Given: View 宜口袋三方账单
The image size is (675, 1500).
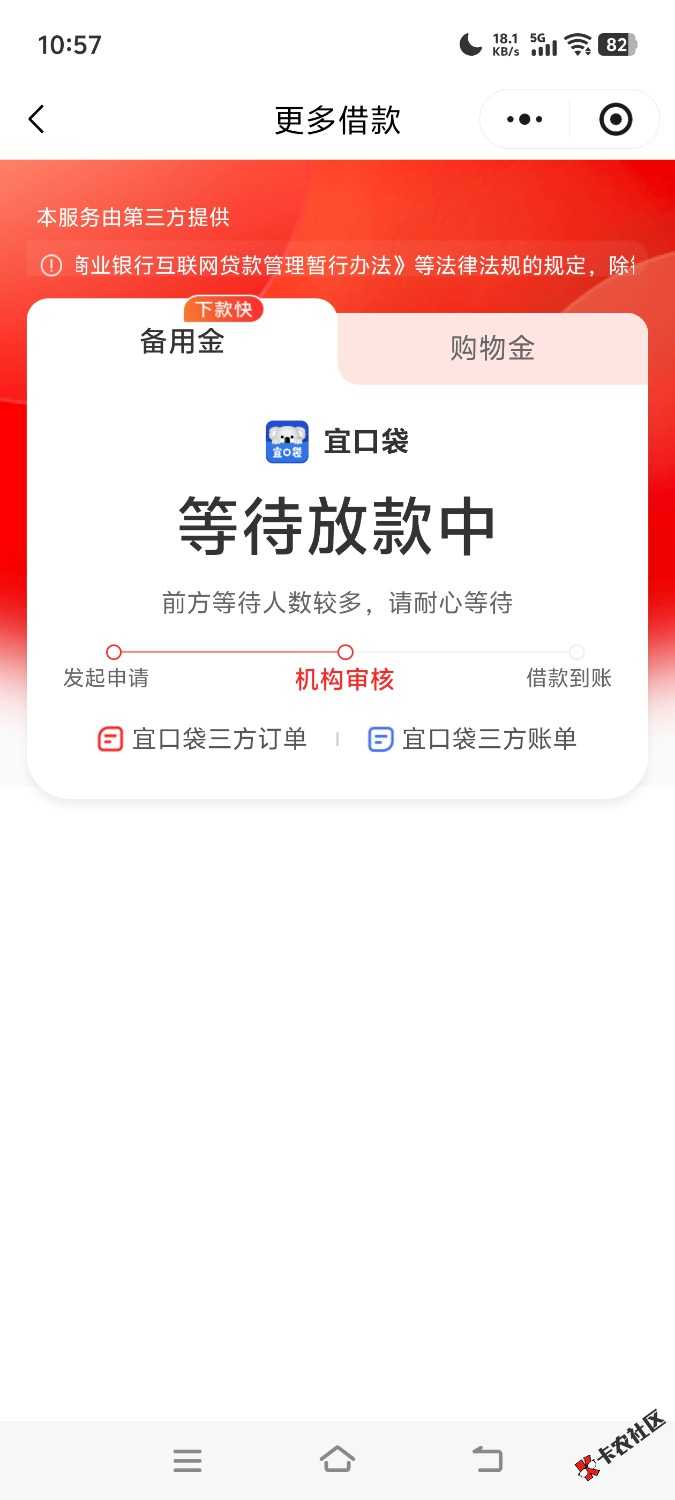Looking at the screenshot, I should [473, 739].
